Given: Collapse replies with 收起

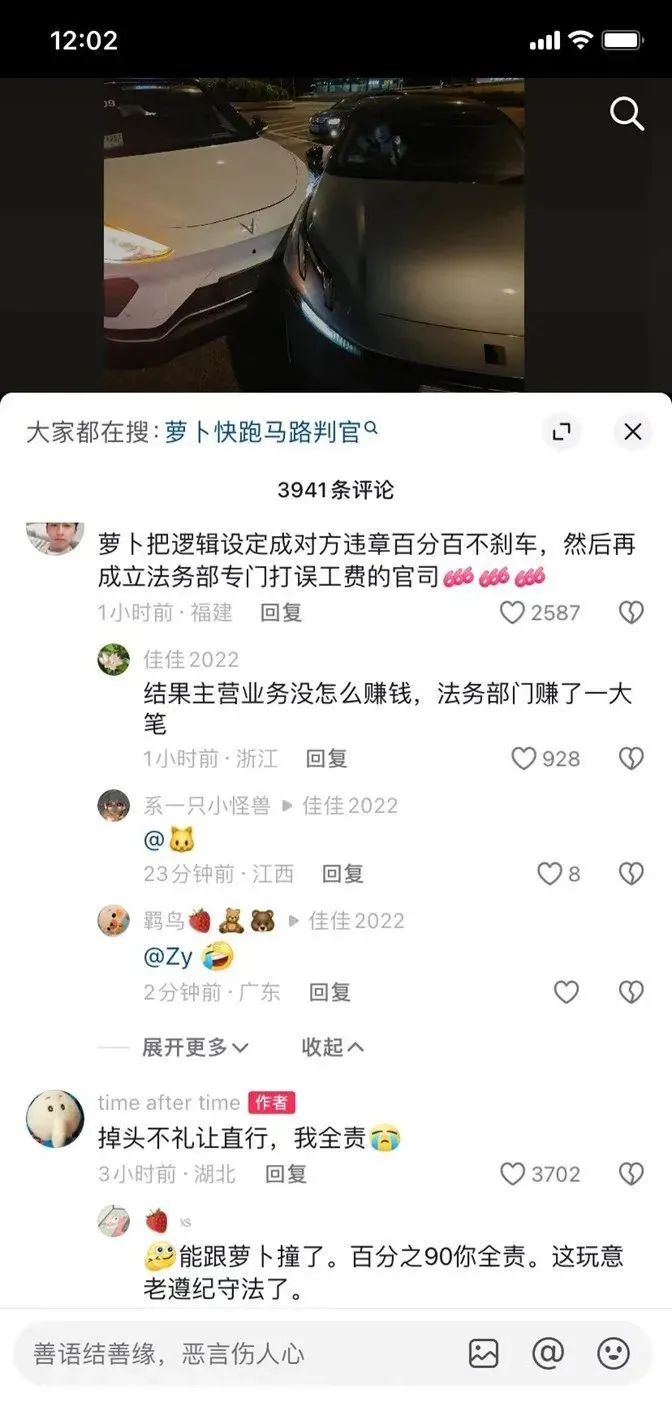Looking at the screenshot, I should (332, 1047).
